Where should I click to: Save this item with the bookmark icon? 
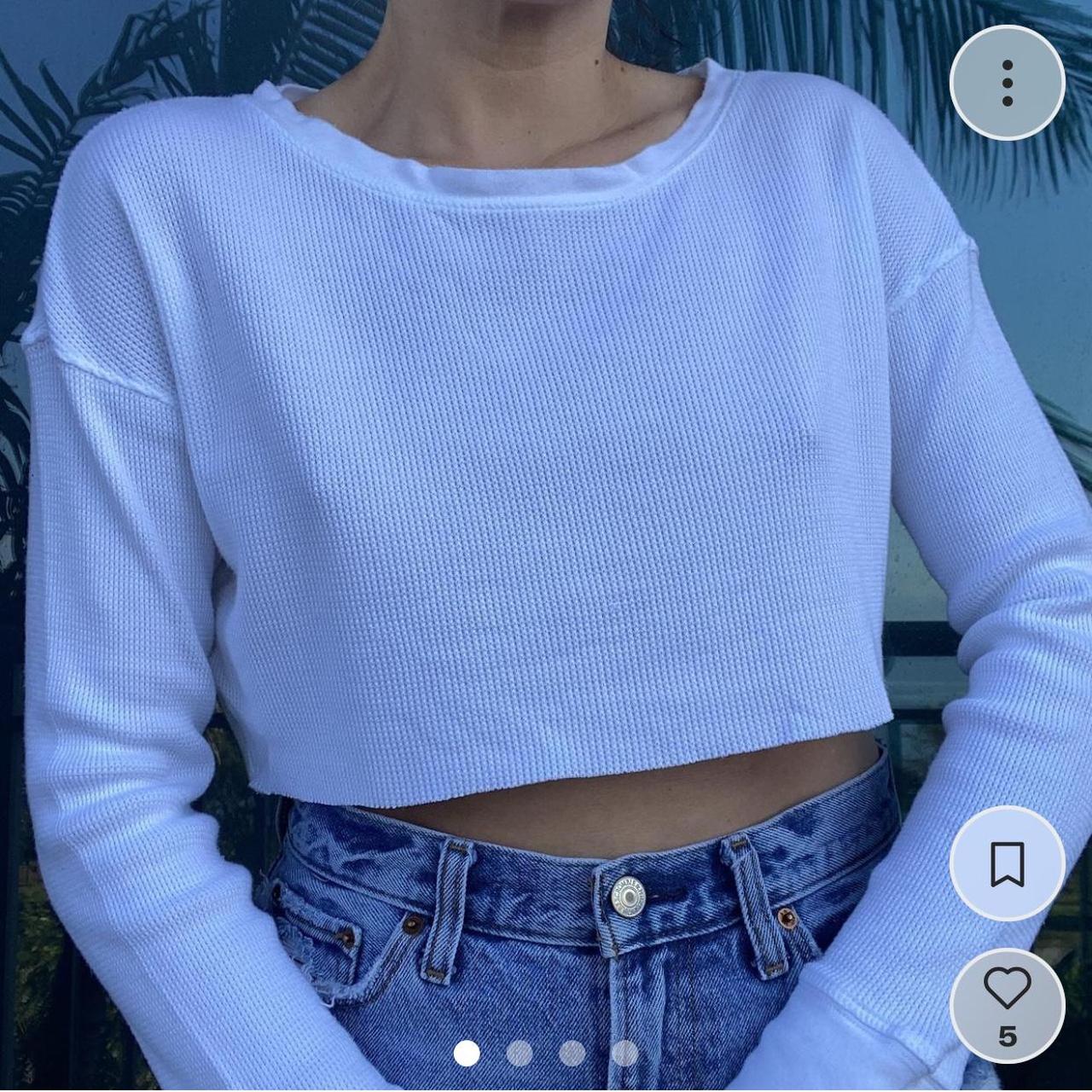coord(1008,863)
